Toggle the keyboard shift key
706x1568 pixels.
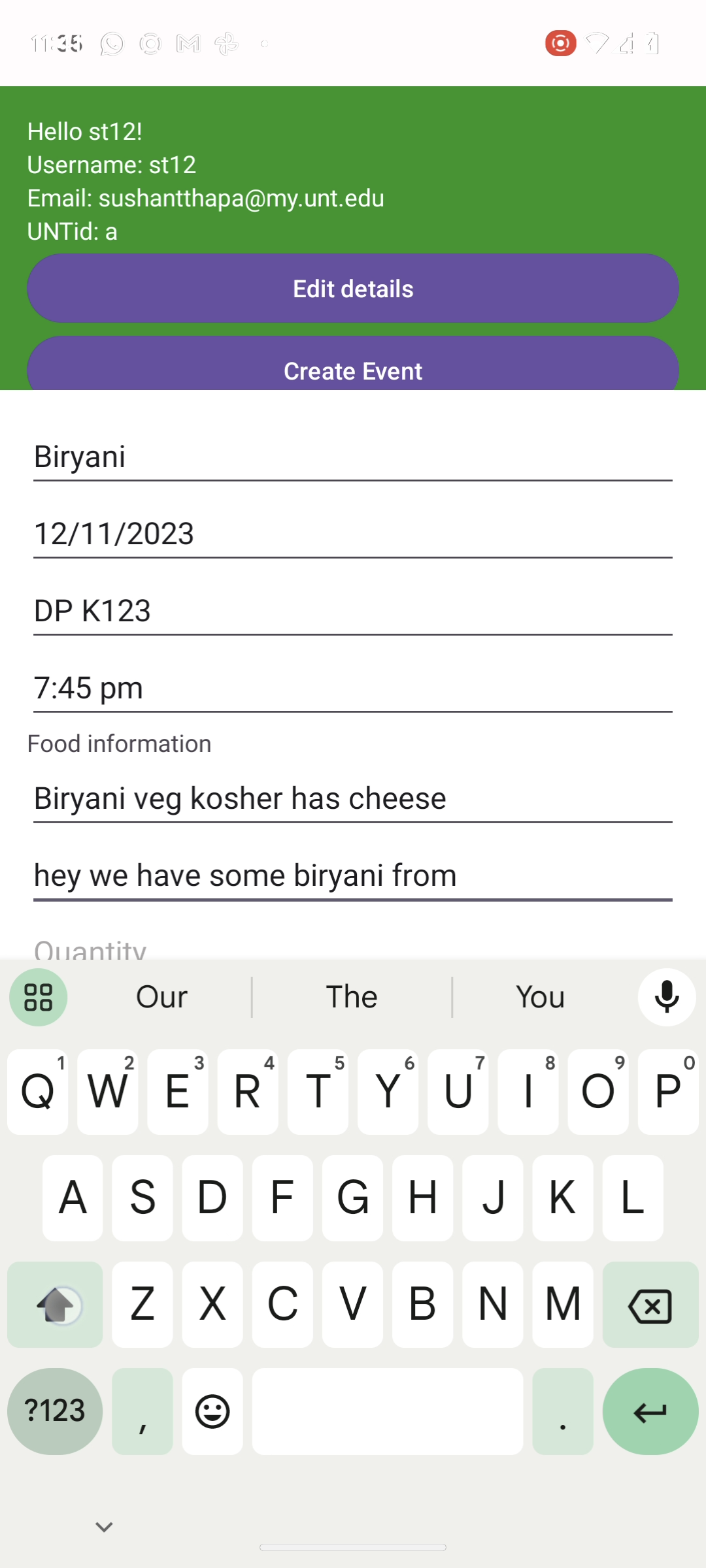[x=55, y=1305]
